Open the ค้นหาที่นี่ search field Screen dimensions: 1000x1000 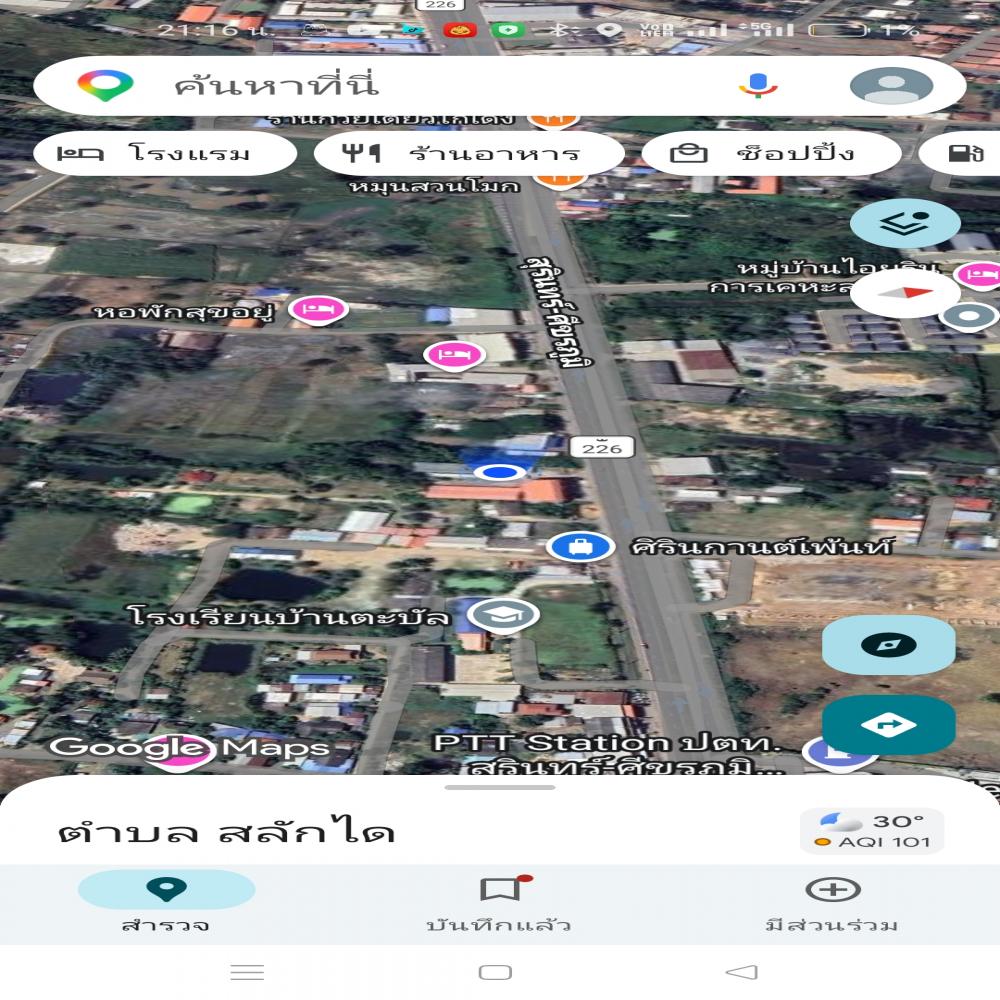400,86
